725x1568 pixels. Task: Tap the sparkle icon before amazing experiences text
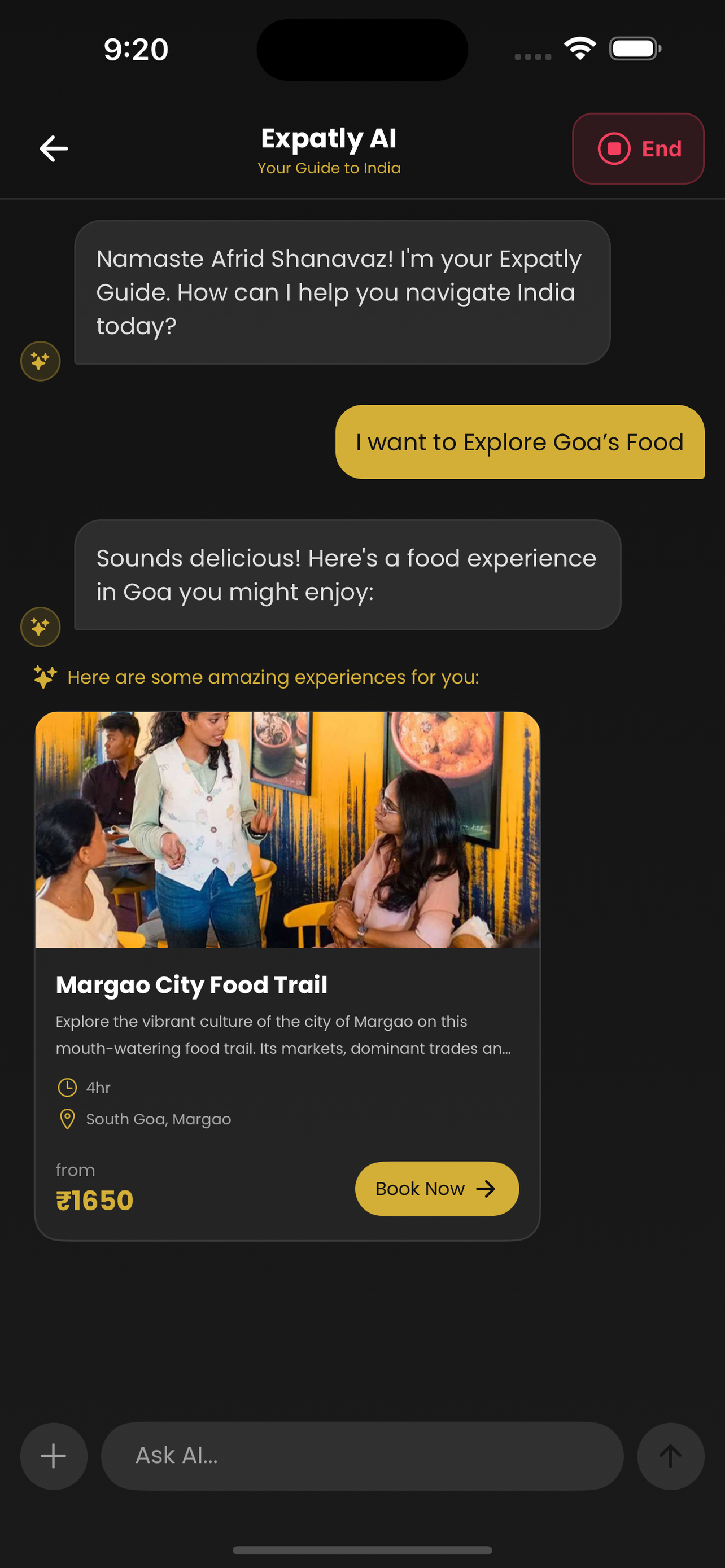tap(45, 676)
